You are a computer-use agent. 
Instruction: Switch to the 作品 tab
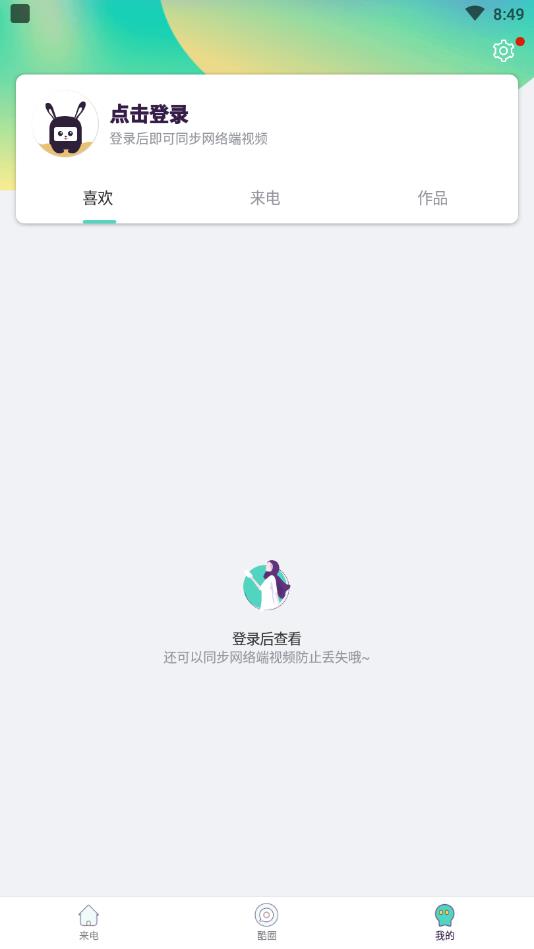point(432,198)
